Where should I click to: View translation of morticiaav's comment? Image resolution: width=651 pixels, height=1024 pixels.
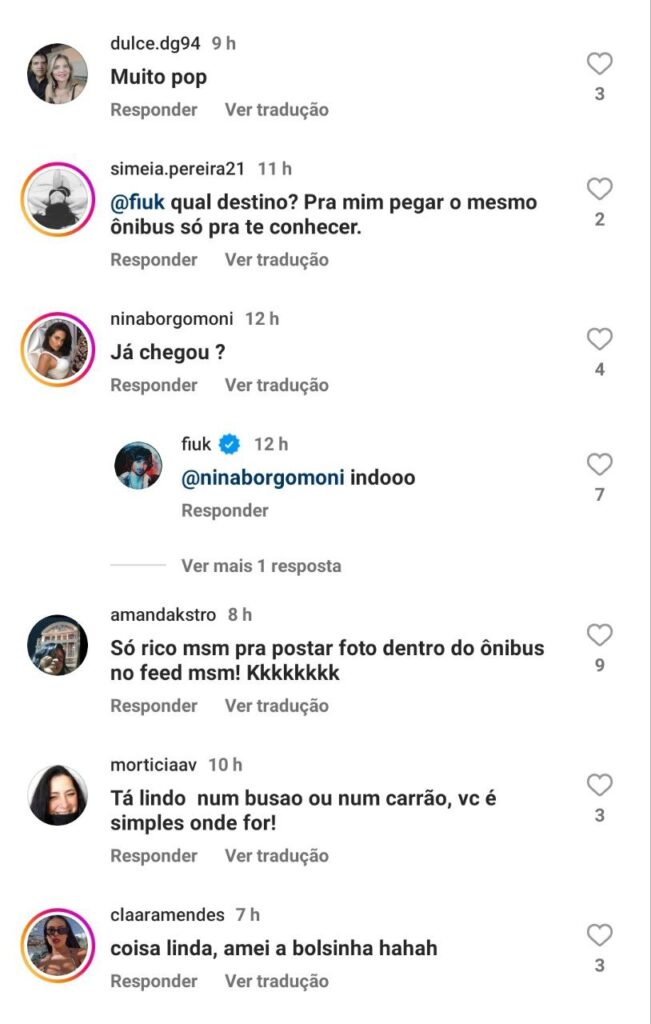click(x=276, y=855)
